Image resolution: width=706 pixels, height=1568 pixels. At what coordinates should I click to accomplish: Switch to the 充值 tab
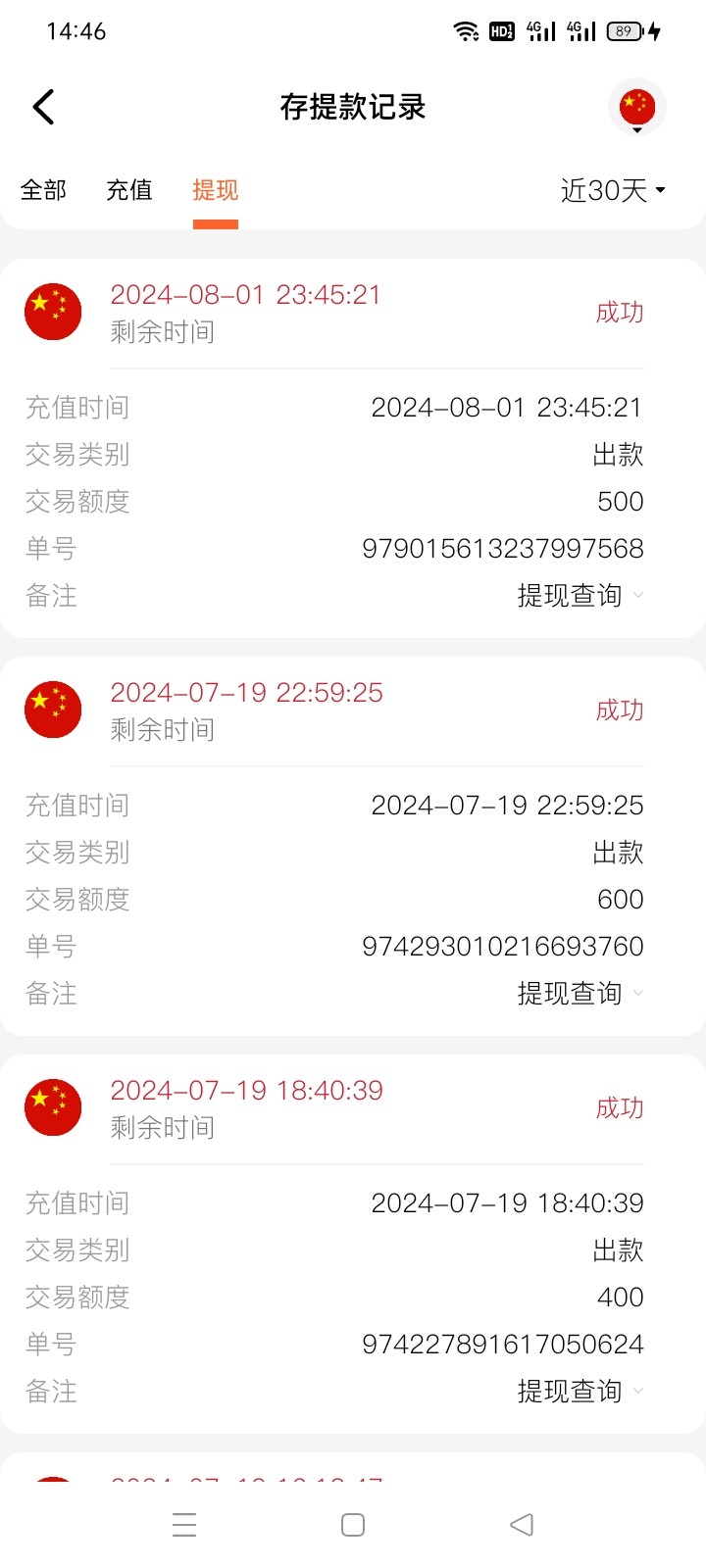(x=129, y=190)
